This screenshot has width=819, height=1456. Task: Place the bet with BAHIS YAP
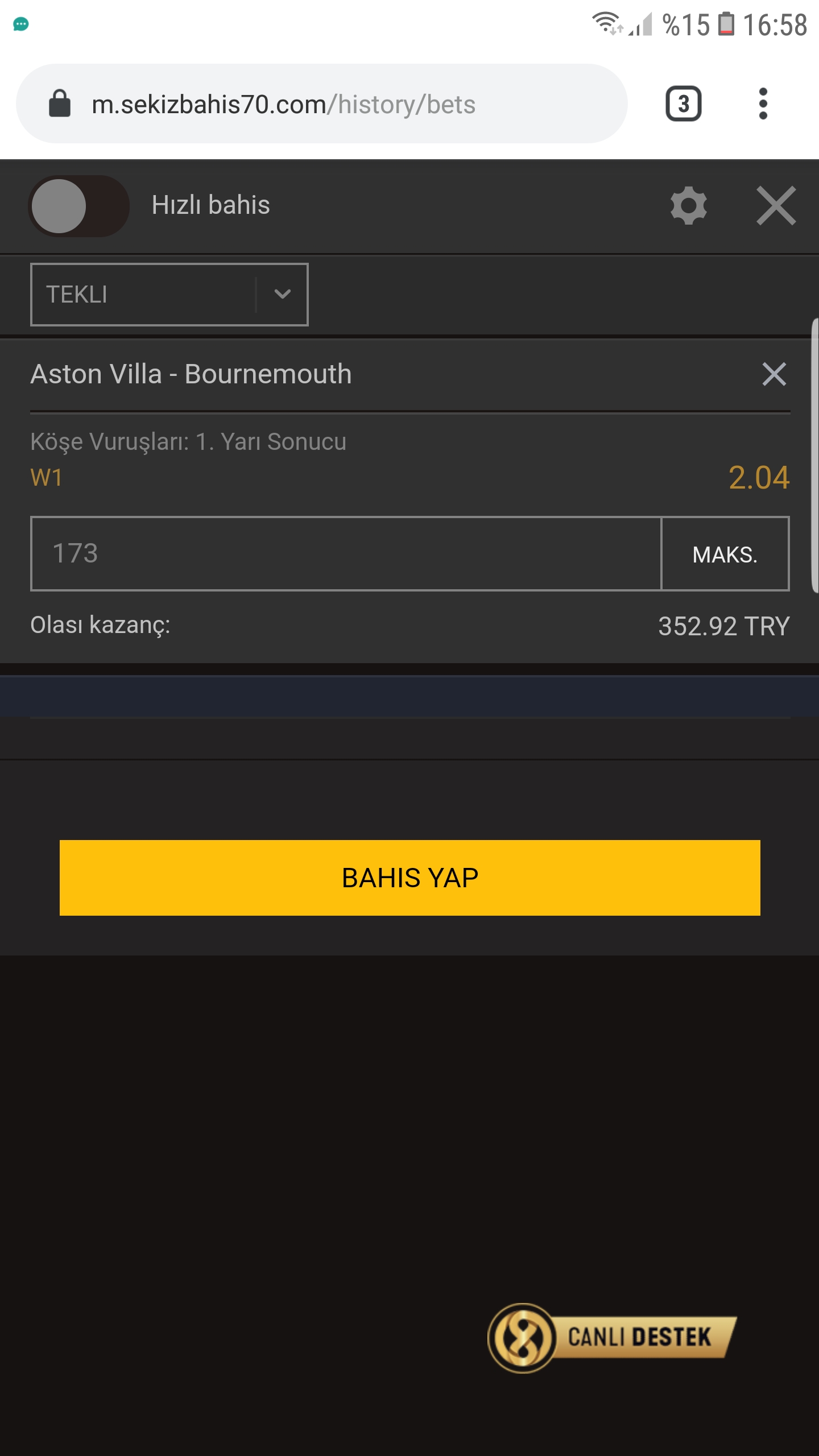tap(409, 878)
